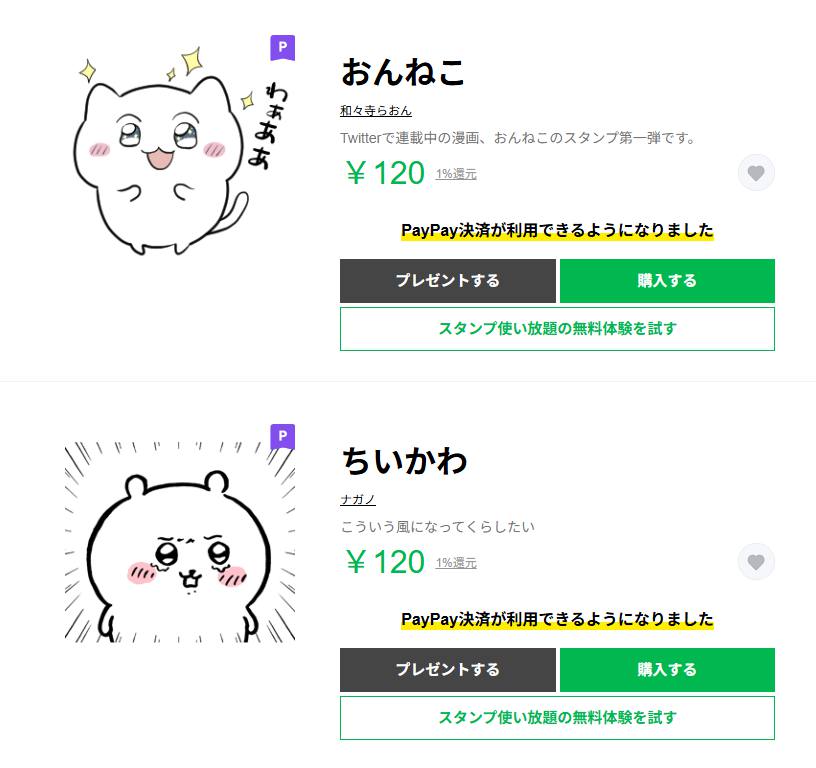Add ちいかわ stamp to wishlist

[756, 562]
